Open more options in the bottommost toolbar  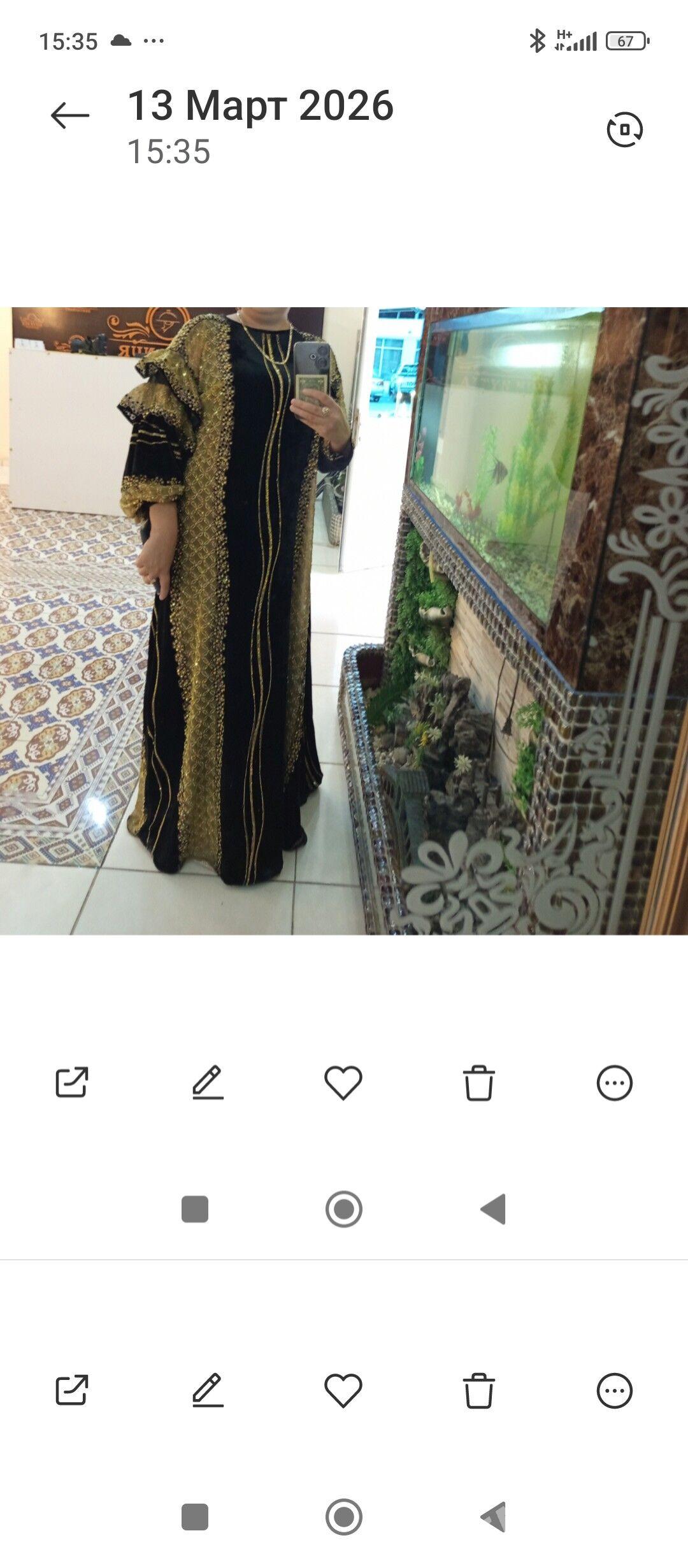click(x=614, y=1390)
